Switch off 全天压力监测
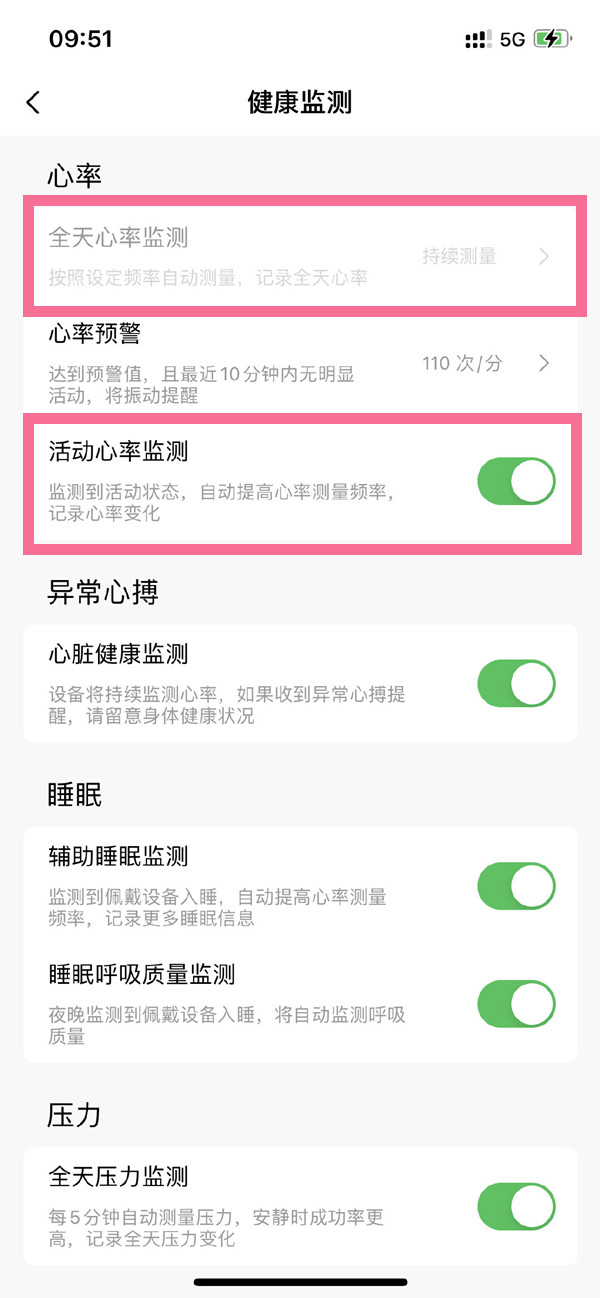 pyautogui.click(x=516, y=1206)
